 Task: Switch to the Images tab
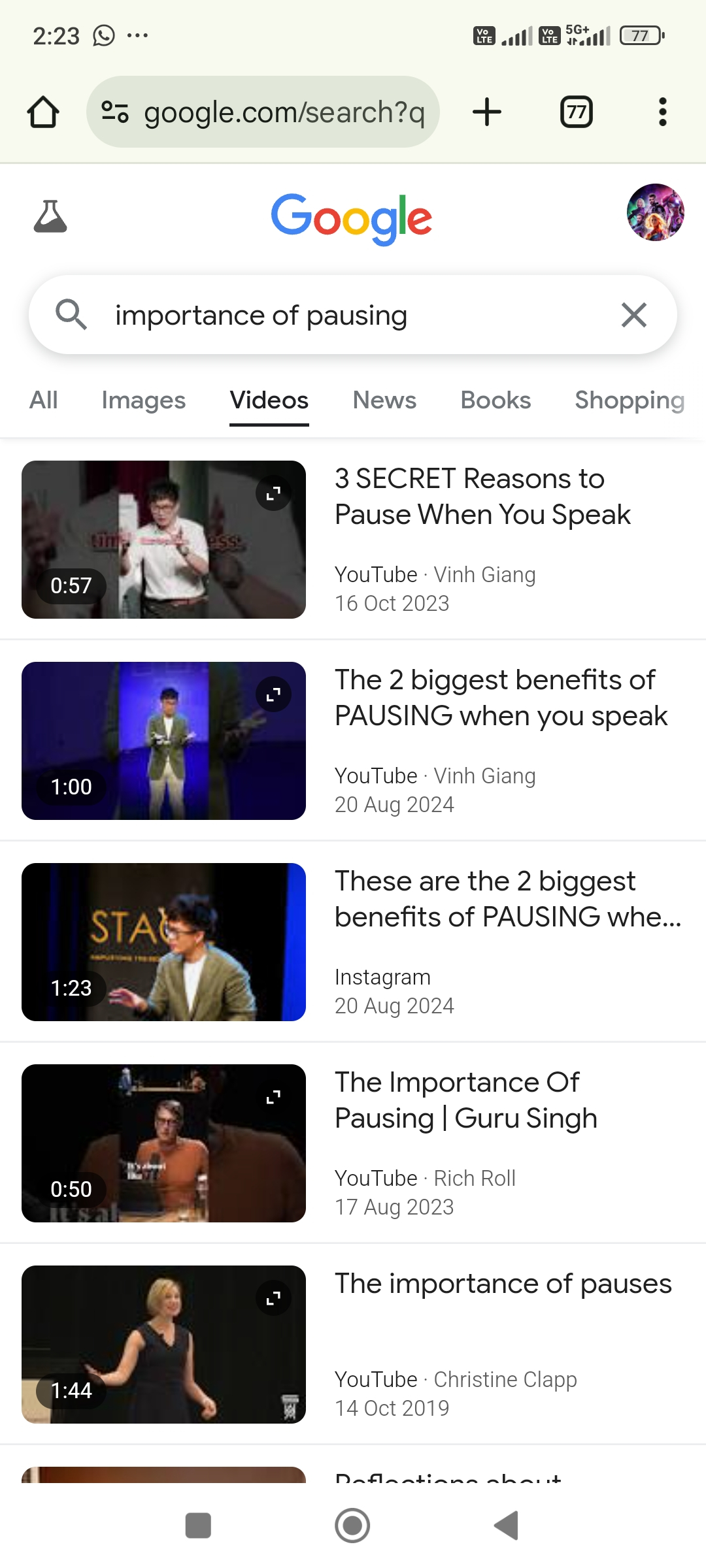(144, 400)
